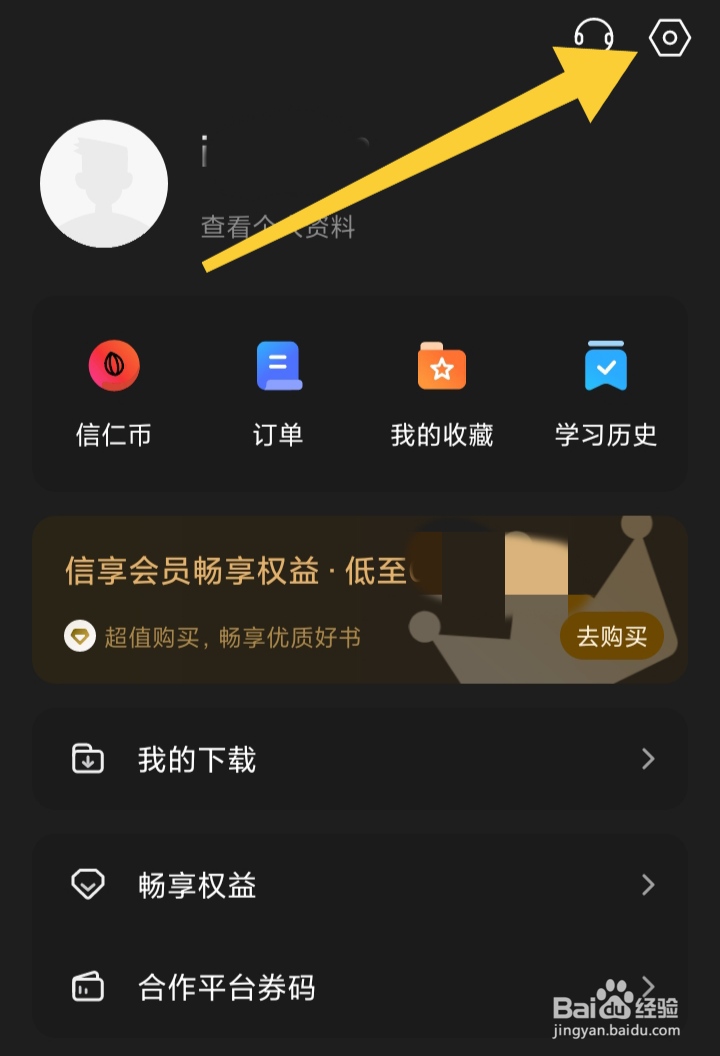Open the 订单 orders icon

pos(277,365)
